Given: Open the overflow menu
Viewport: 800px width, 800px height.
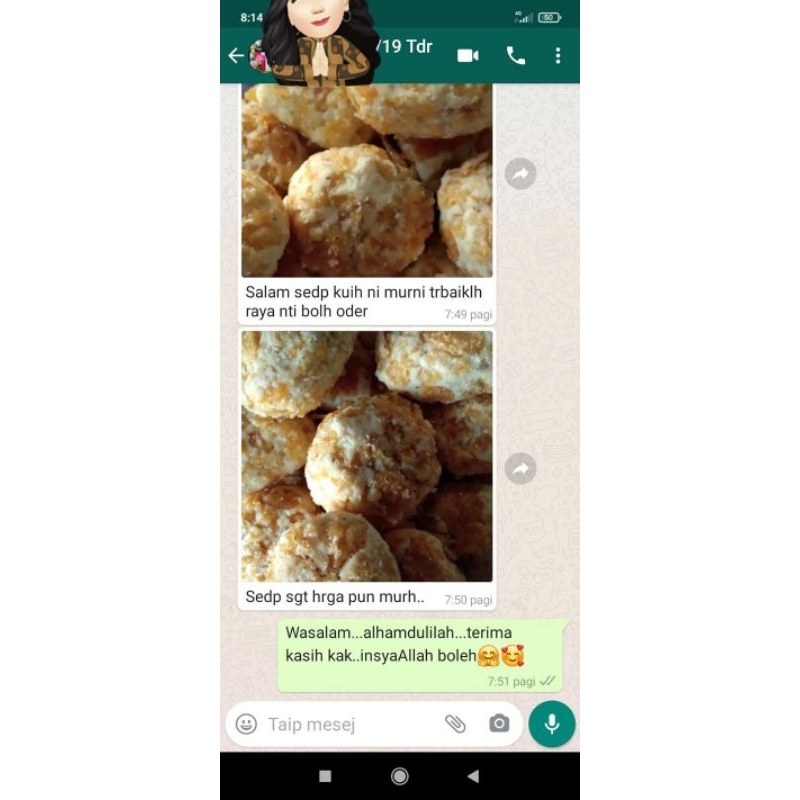Looking at the screenshot, I should tap(558, 56).
